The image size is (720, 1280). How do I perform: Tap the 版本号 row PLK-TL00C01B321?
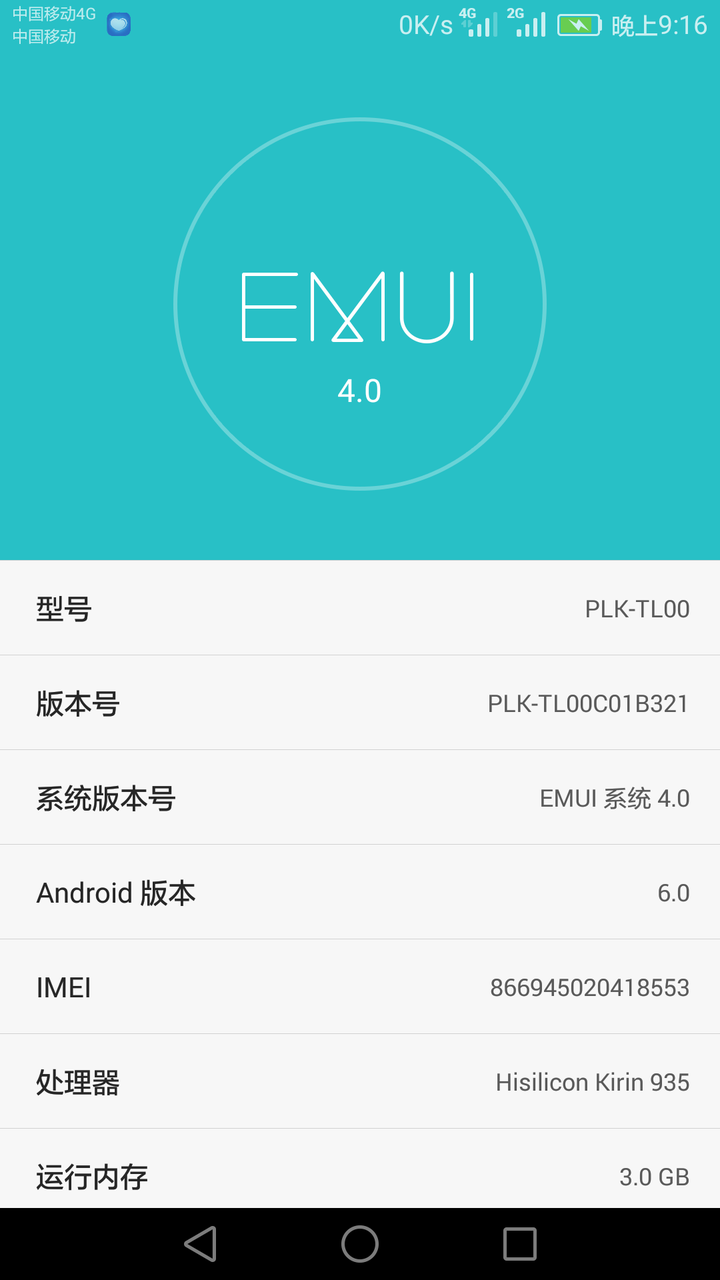point(360,702)
